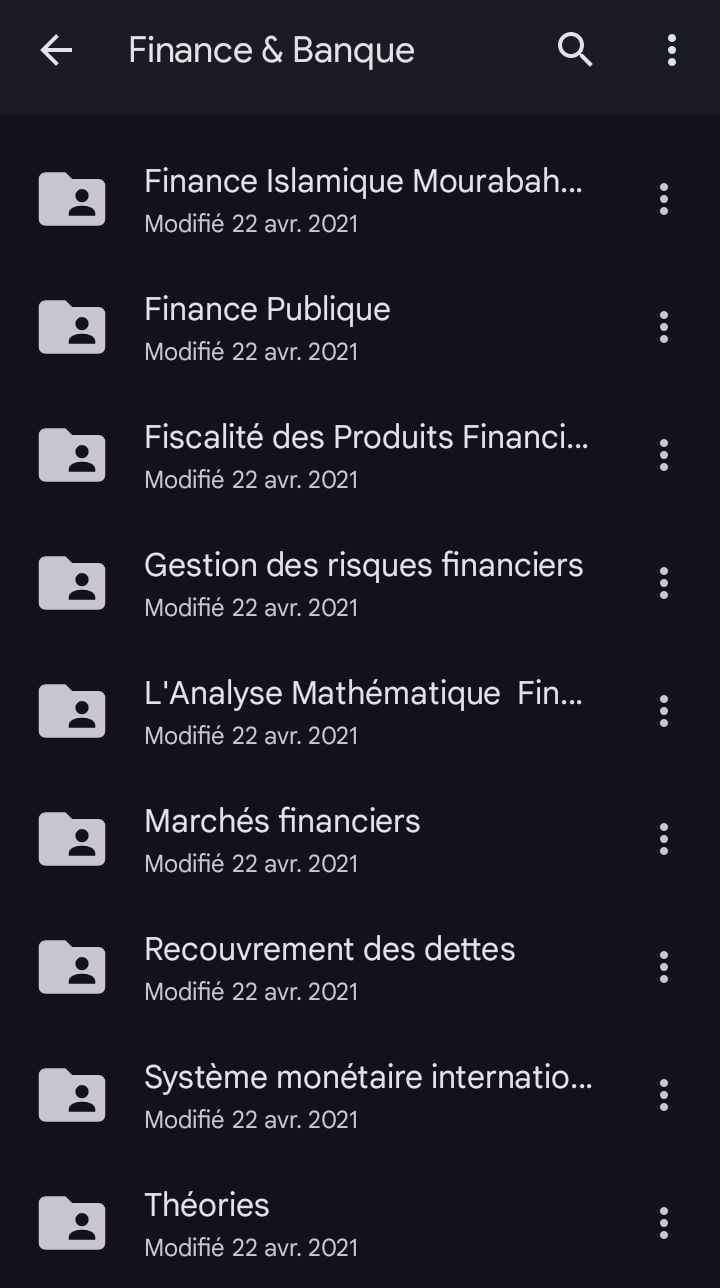
Task: Open search in Finance & Banque
Action: point(575,50)
